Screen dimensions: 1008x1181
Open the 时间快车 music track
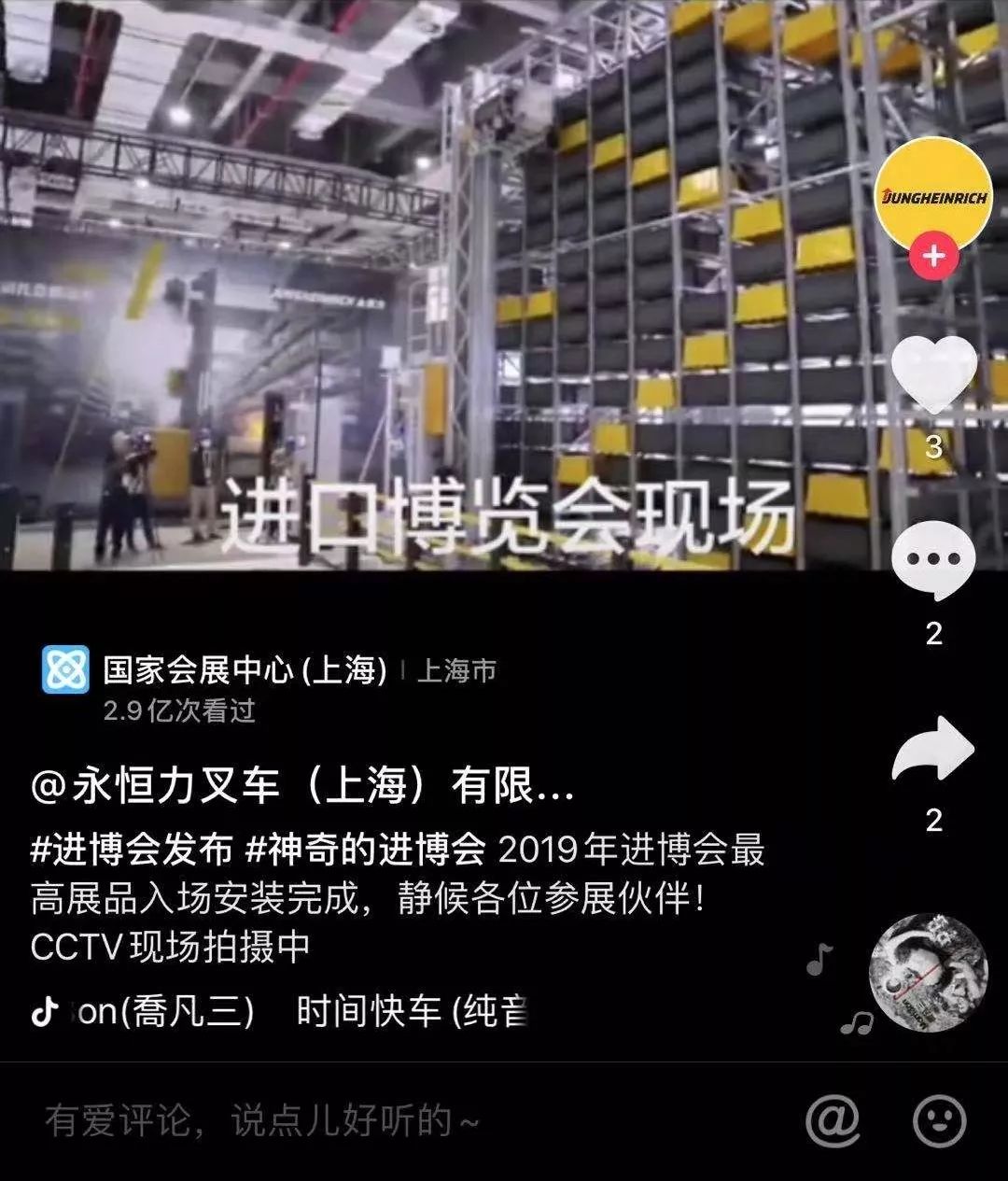[x=413, y=1012]
